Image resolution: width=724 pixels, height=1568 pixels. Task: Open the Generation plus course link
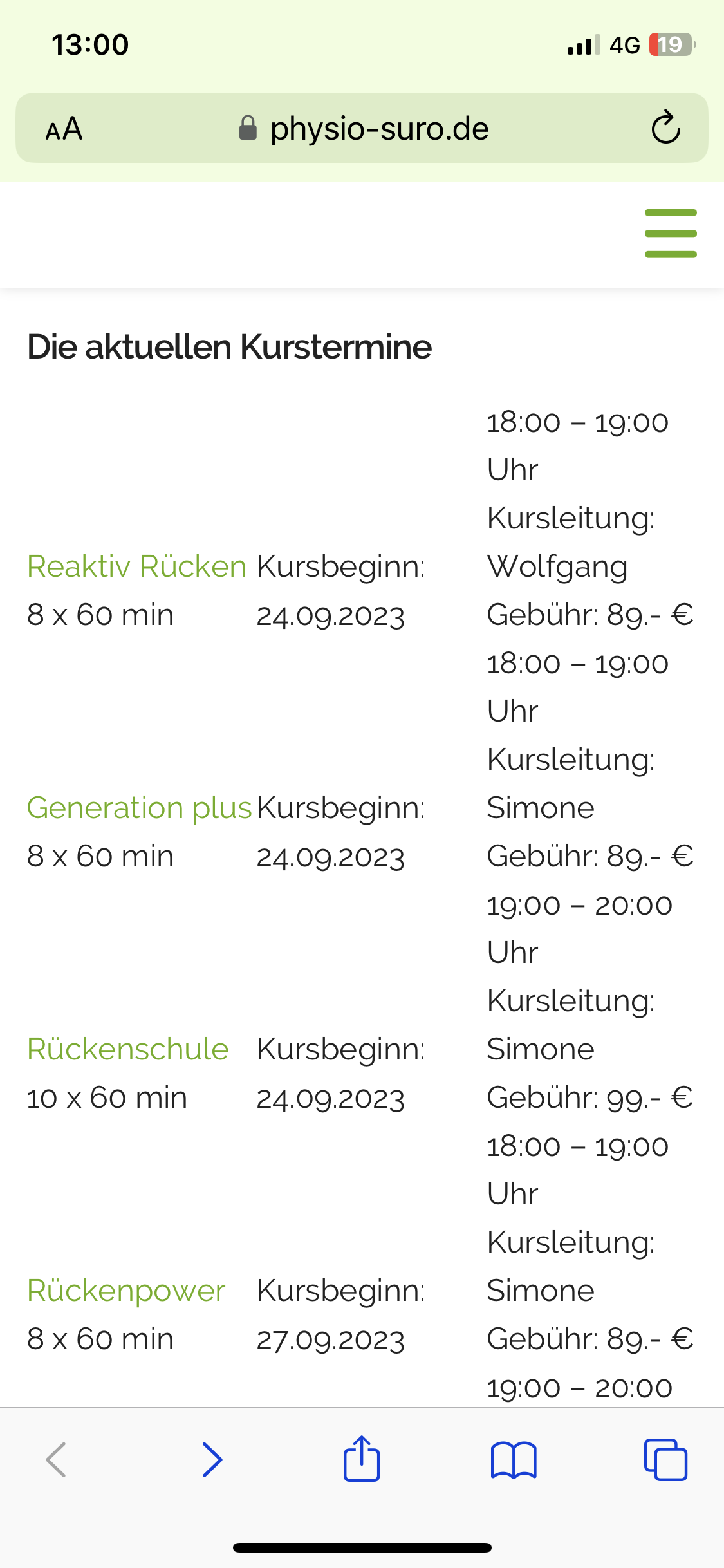(x=139, y=808)
